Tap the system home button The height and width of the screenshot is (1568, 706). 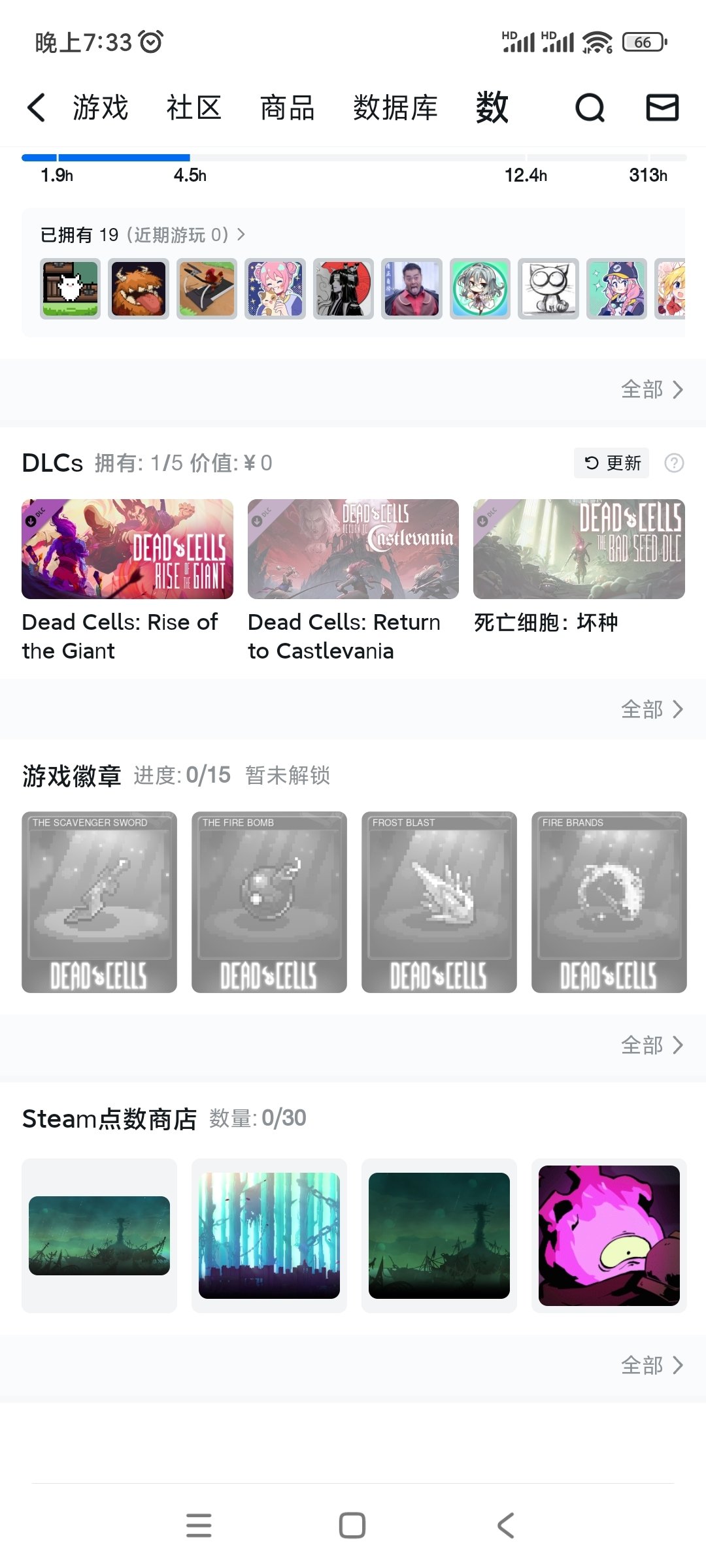pos(352,1526)
